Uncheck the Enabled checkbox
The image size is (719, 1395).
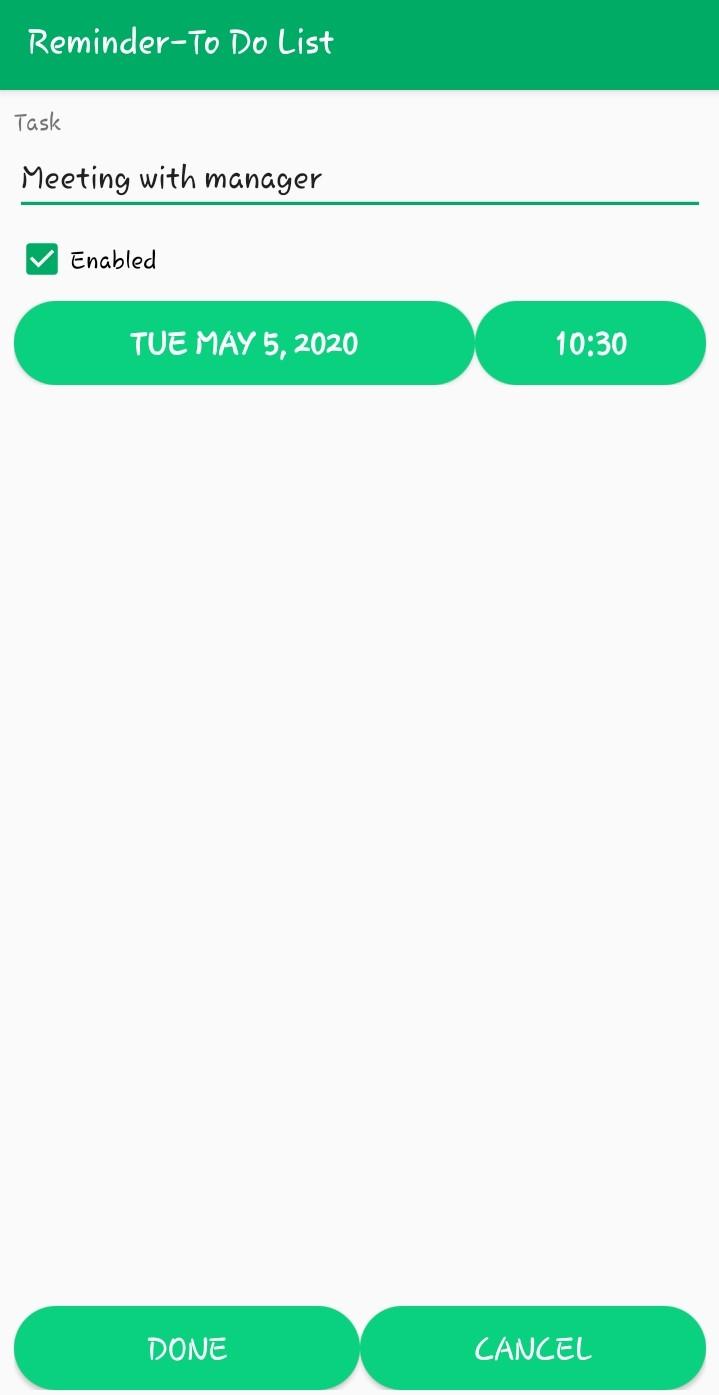tap(42, 260)
